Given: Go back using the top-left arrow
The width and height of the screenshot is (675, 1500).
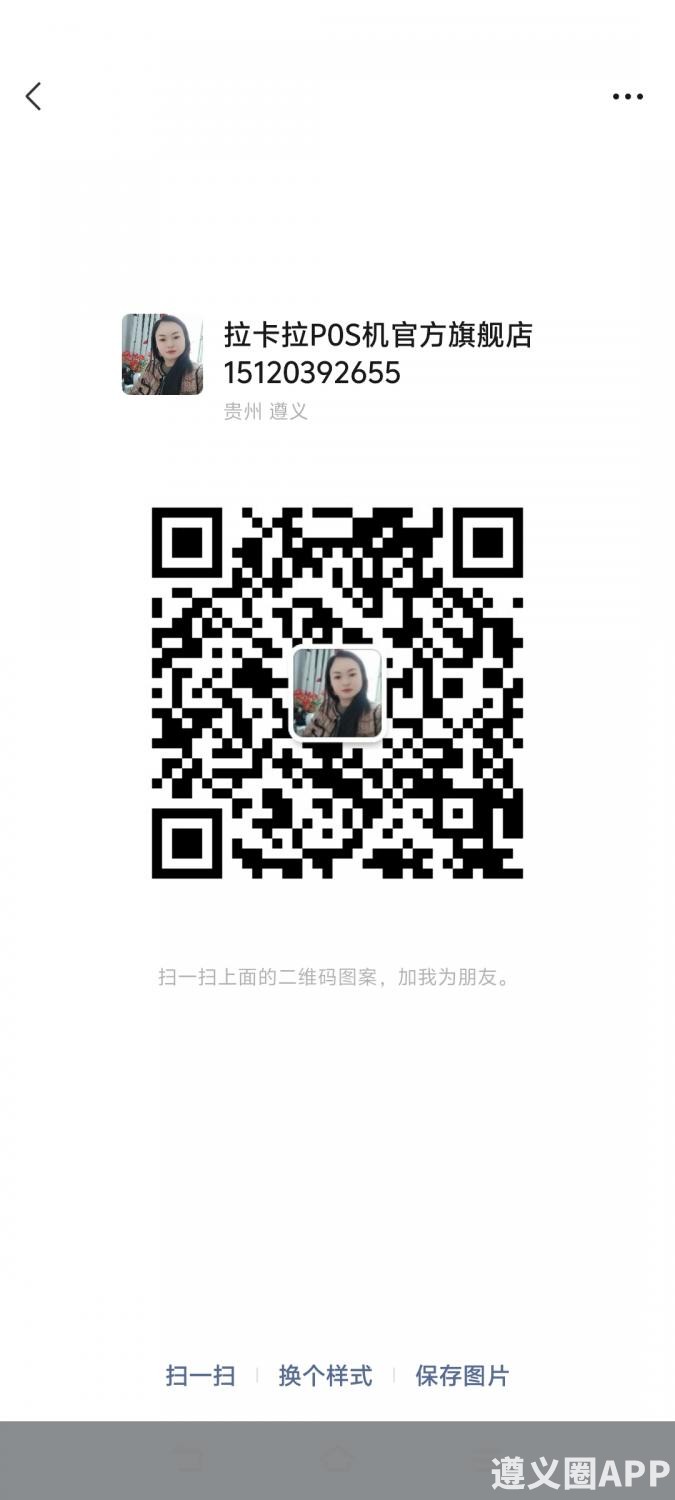Looking at the screenshot, I should 34,97.
